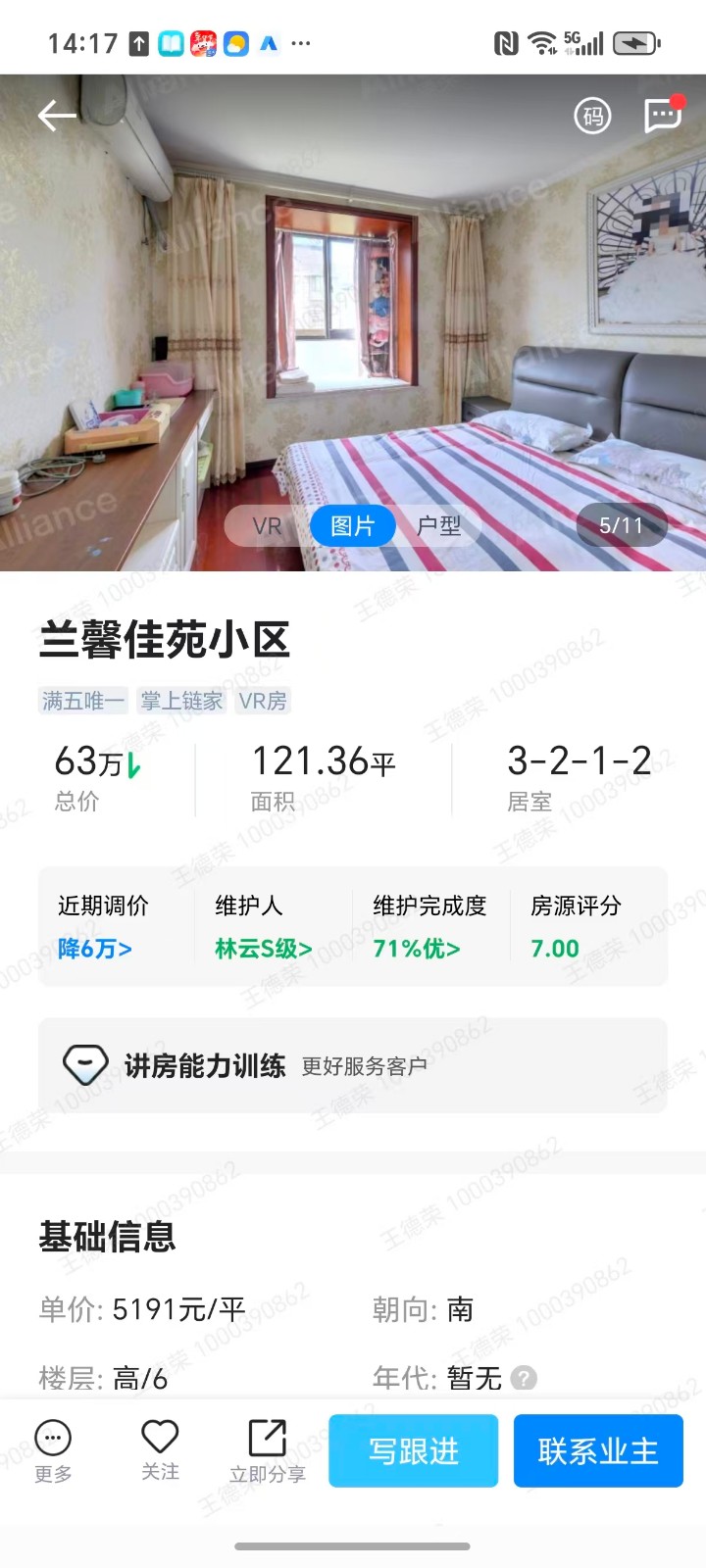Go back using the arrow icon
The width and height of the screenshot is (706, 1568).
[x=56, y=117]
